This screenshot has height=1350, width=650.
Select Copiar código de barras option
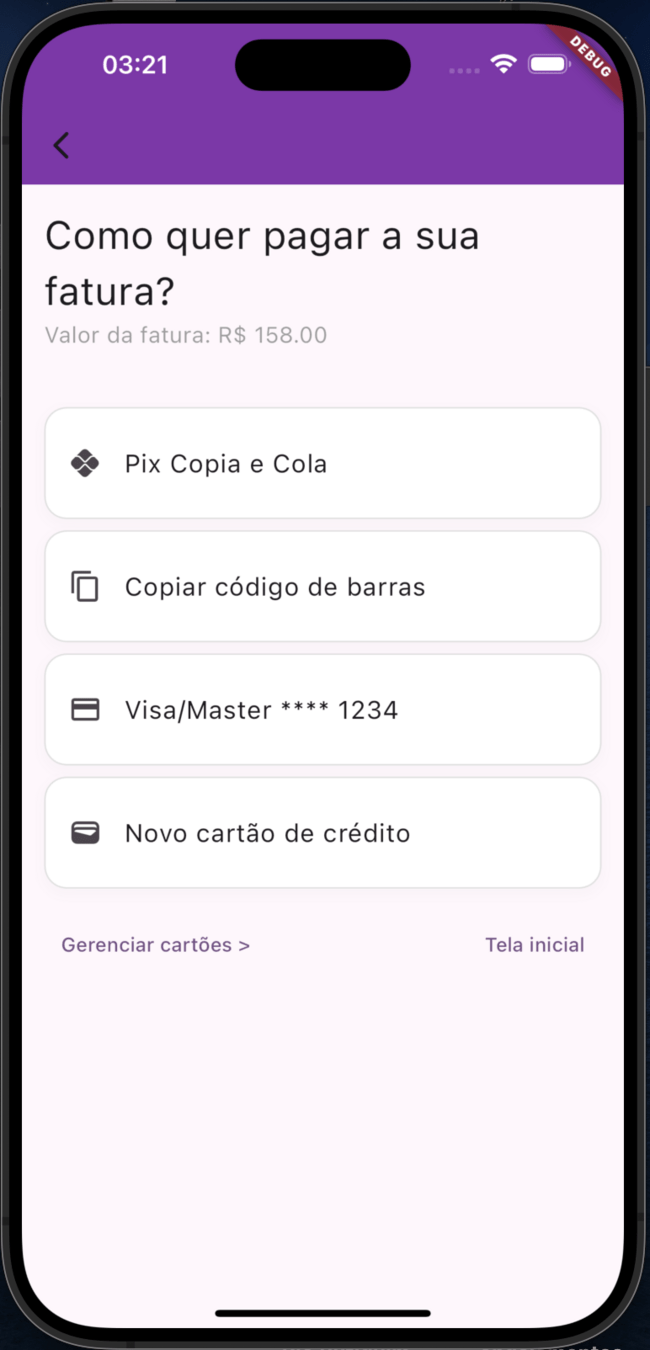coord(322,586)
